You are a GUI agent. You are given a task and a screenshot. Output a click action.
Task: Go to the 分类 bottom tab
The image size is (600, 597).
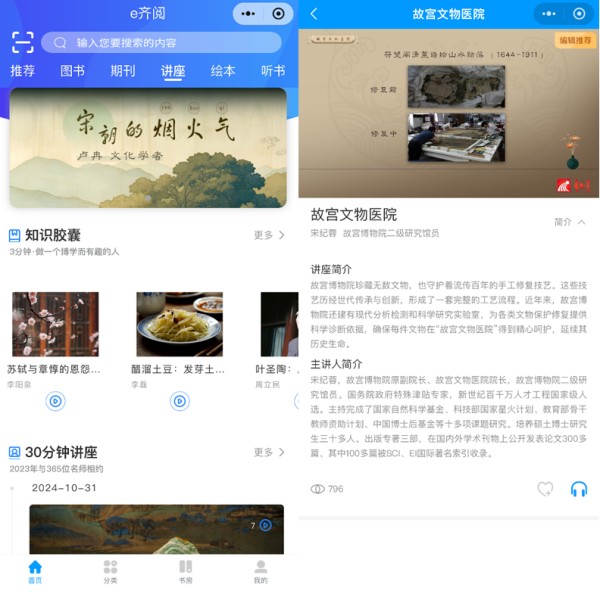coord(110,571)
